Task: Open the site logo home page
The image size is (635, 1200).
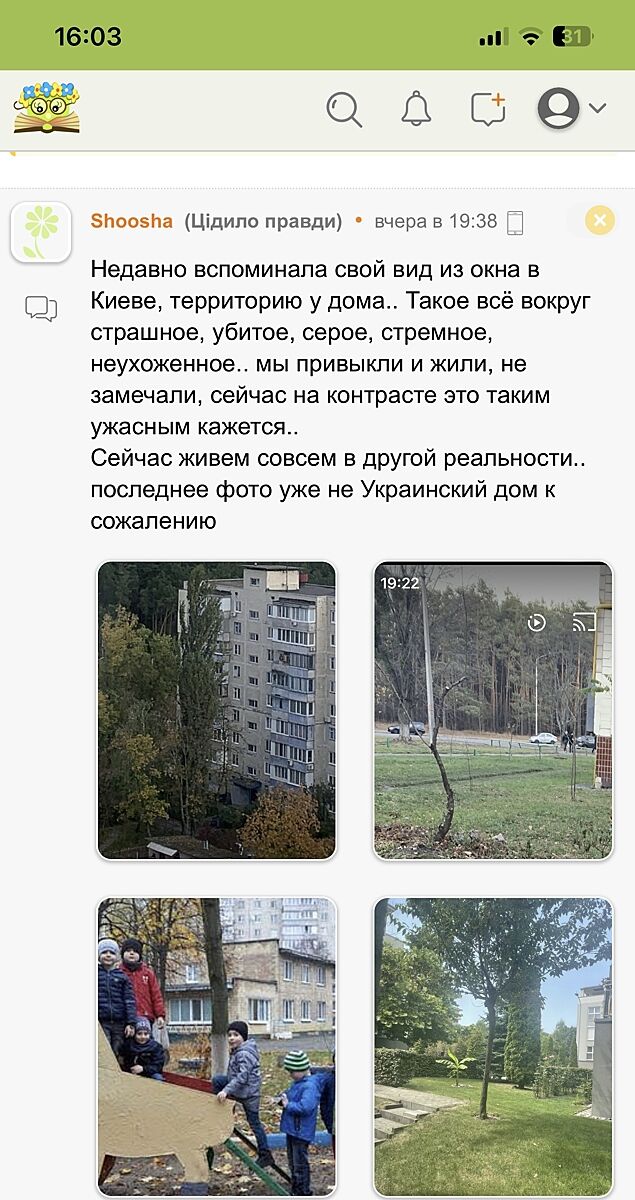Action: [x=46, y=108]
